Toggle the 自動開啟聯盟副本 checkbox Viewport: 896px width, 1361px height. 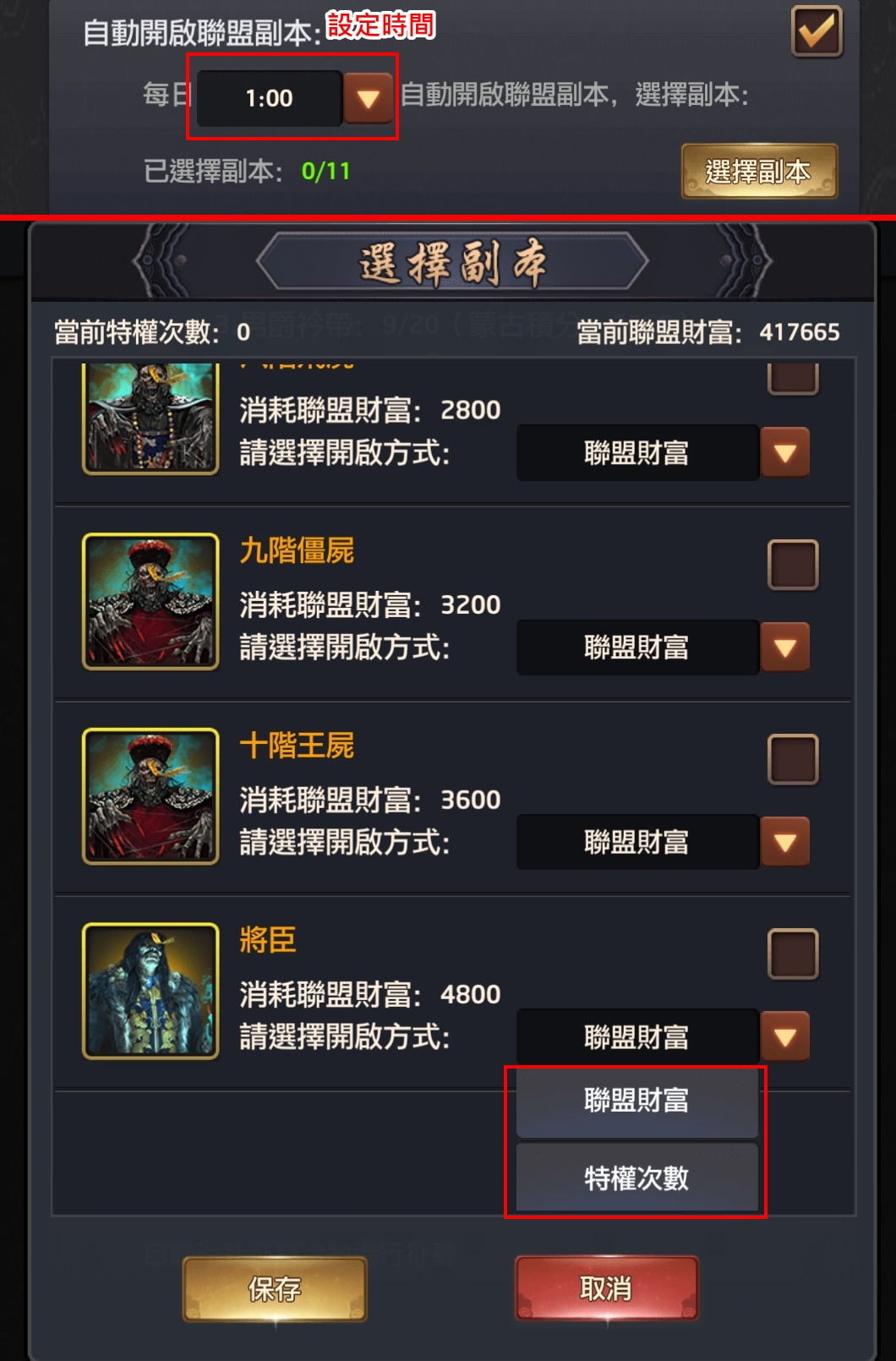pos(816,32)
